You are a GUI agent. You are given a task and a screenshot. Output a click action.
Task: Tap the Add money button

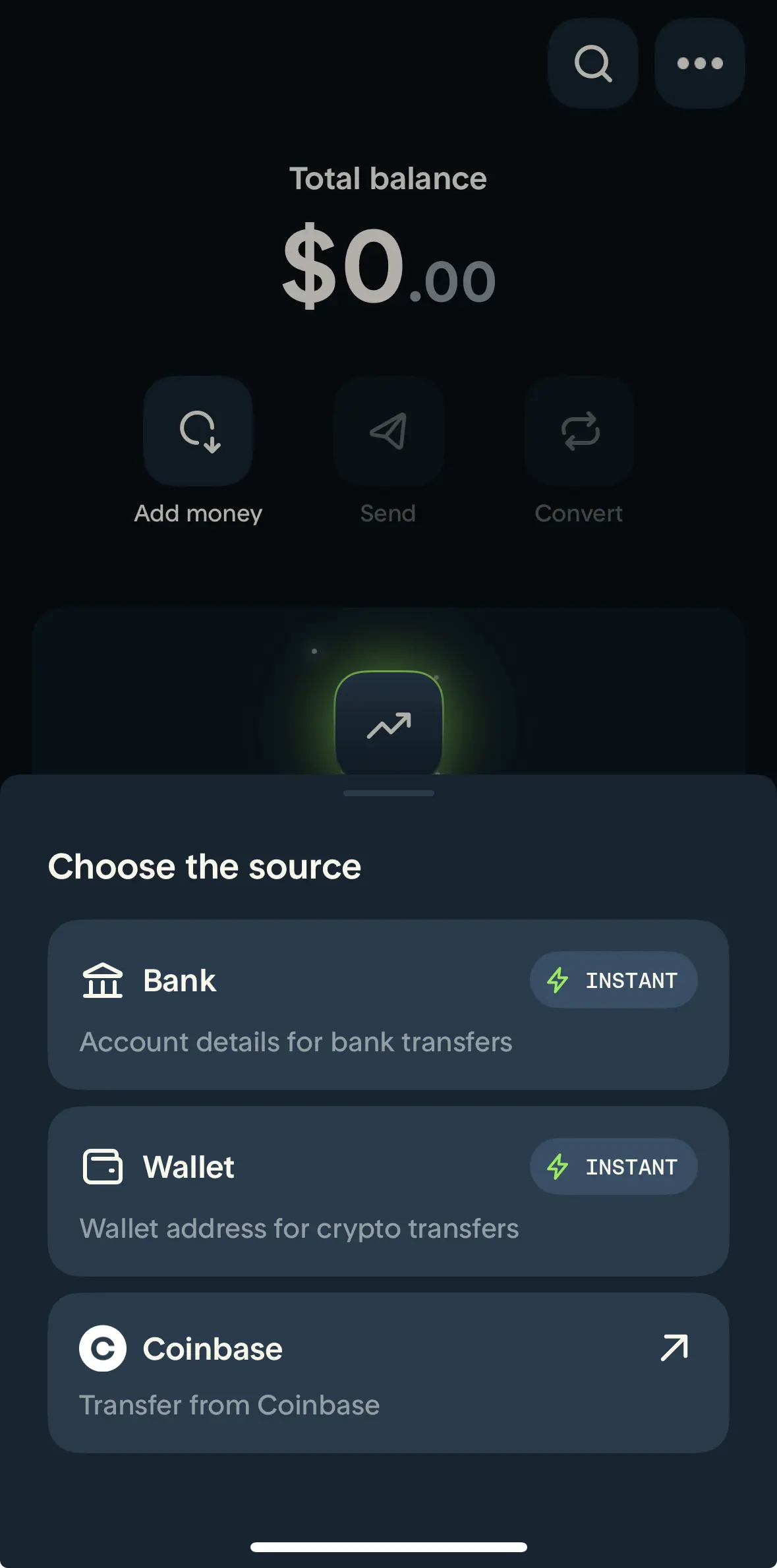pos(198,432)
